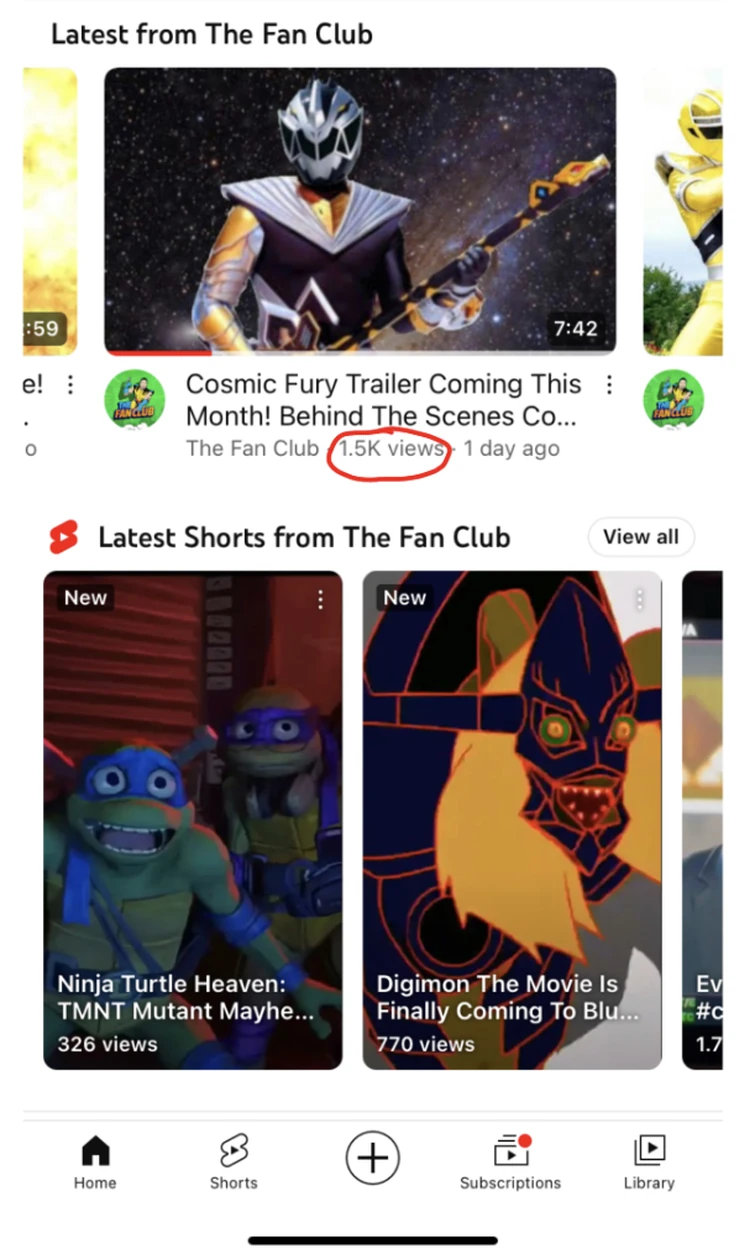755x1249 pixels.
Task: Open options on the Ninja Turtle Heaven short
Action: 320,599
